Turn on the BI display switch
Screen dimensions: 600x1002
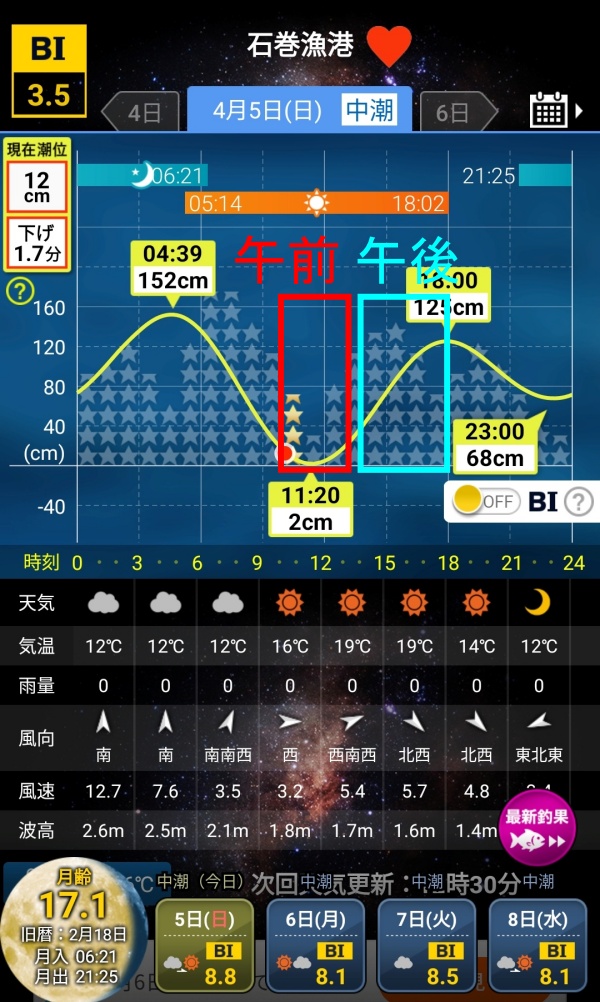pyautogui.click(x=483, y=501)
